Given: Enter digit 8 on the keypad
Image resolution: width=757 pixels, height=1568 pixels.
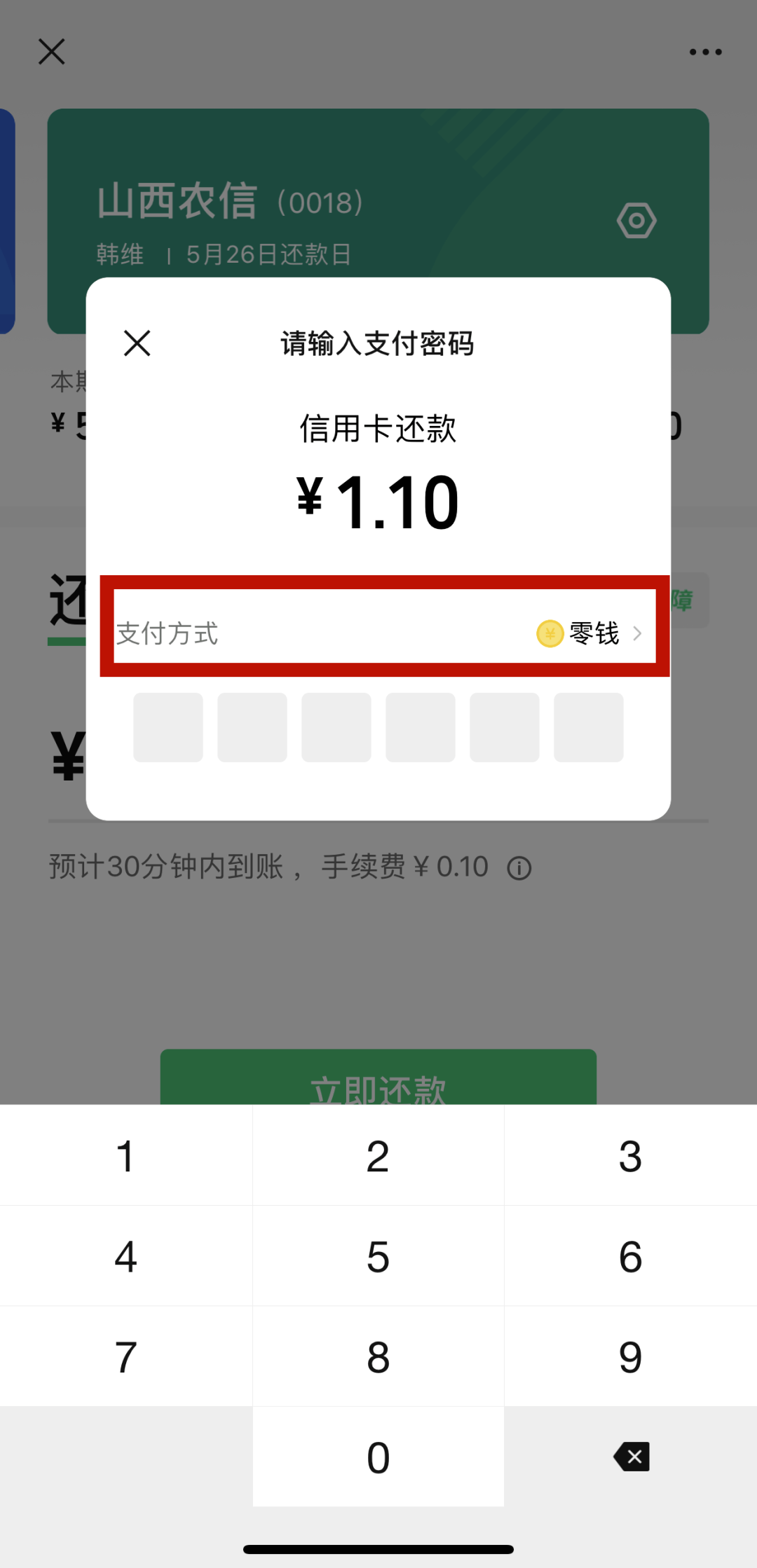Looking at the screenshot, I should coord(378,1356).
